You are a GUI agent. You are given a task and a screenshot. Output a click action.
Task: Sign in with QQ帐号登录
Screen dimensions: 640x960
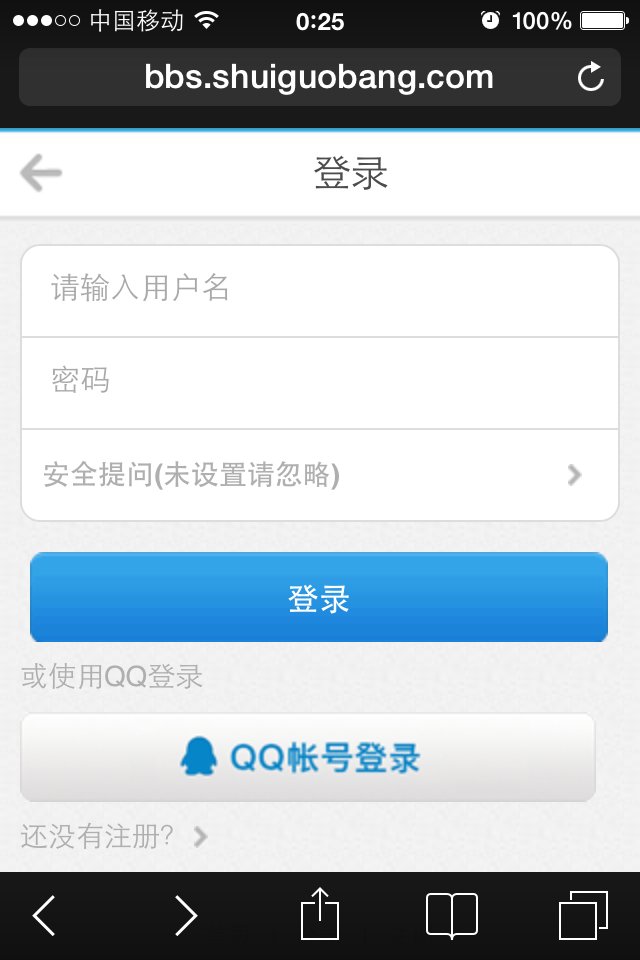coord(308,757)
